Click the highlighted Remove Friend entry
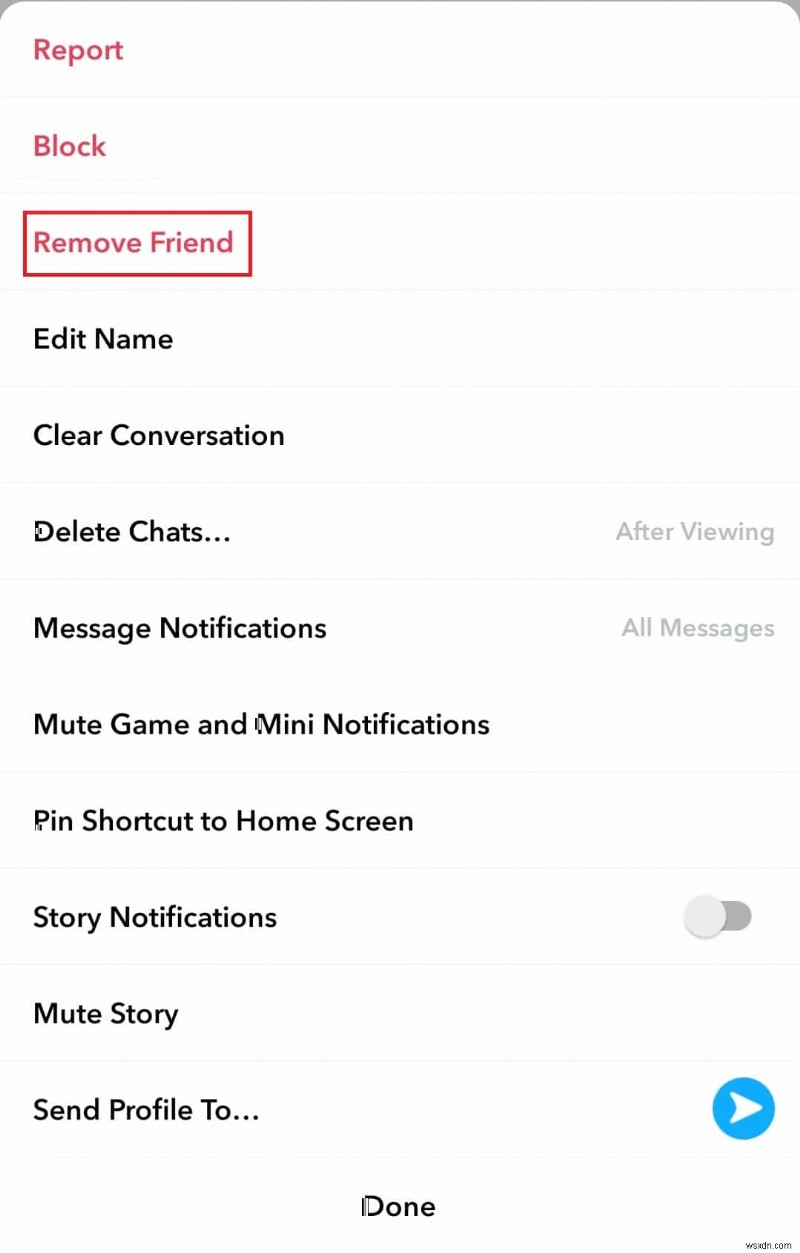 pos(136,243)
